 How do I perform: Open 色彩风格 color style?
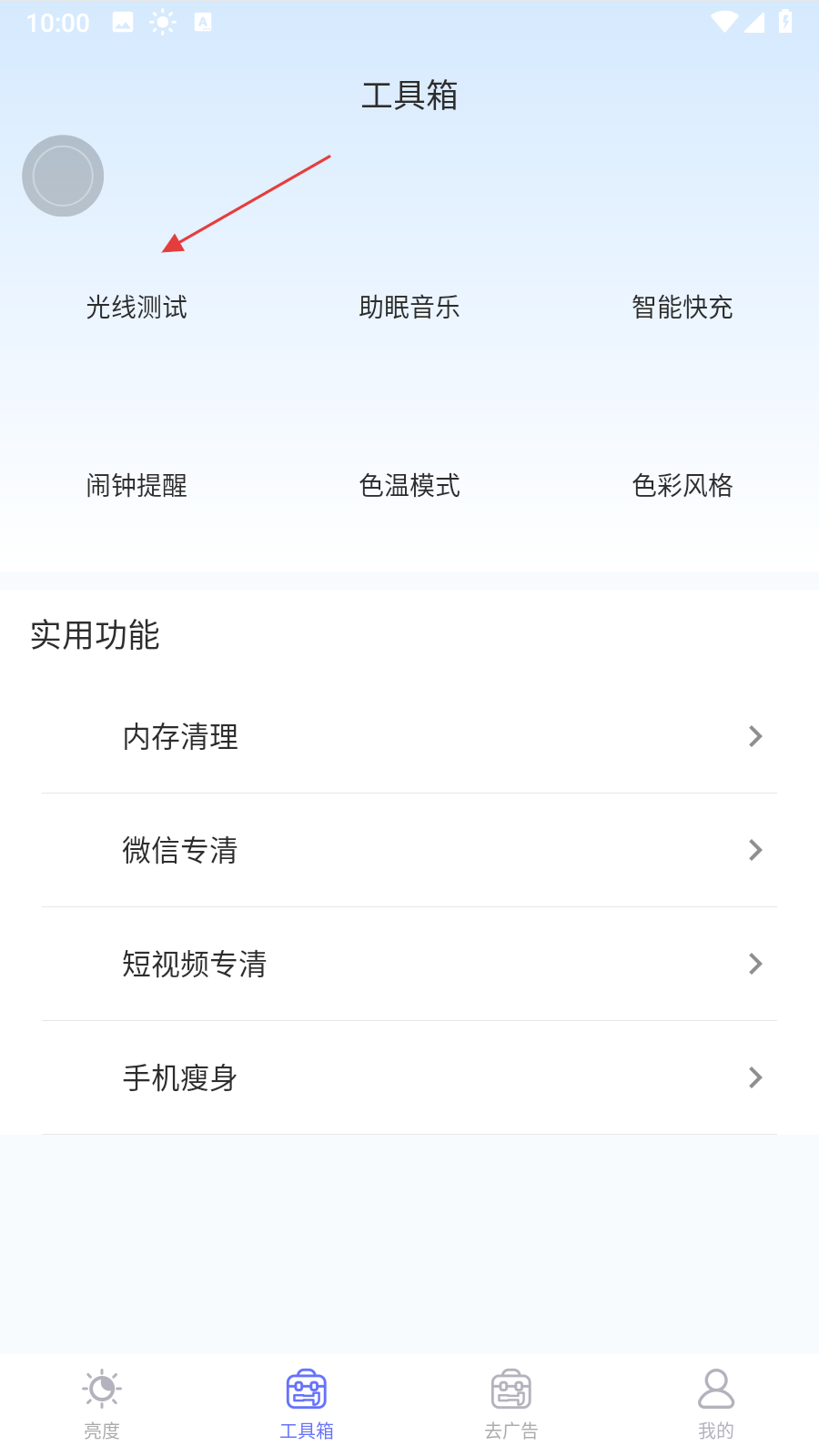(682, 485)
